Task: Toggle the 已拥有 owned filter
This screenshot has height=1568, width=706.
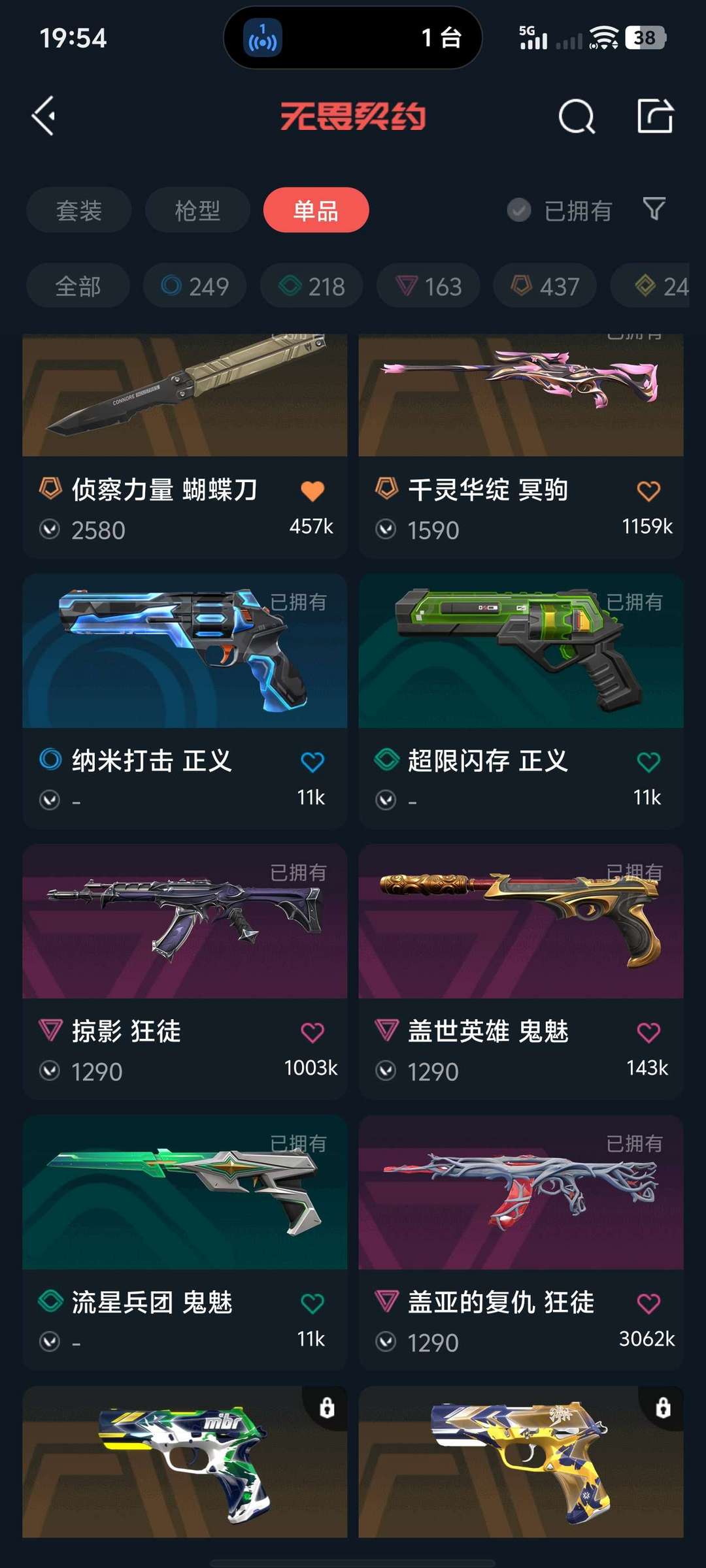Action: click(560, 210)
